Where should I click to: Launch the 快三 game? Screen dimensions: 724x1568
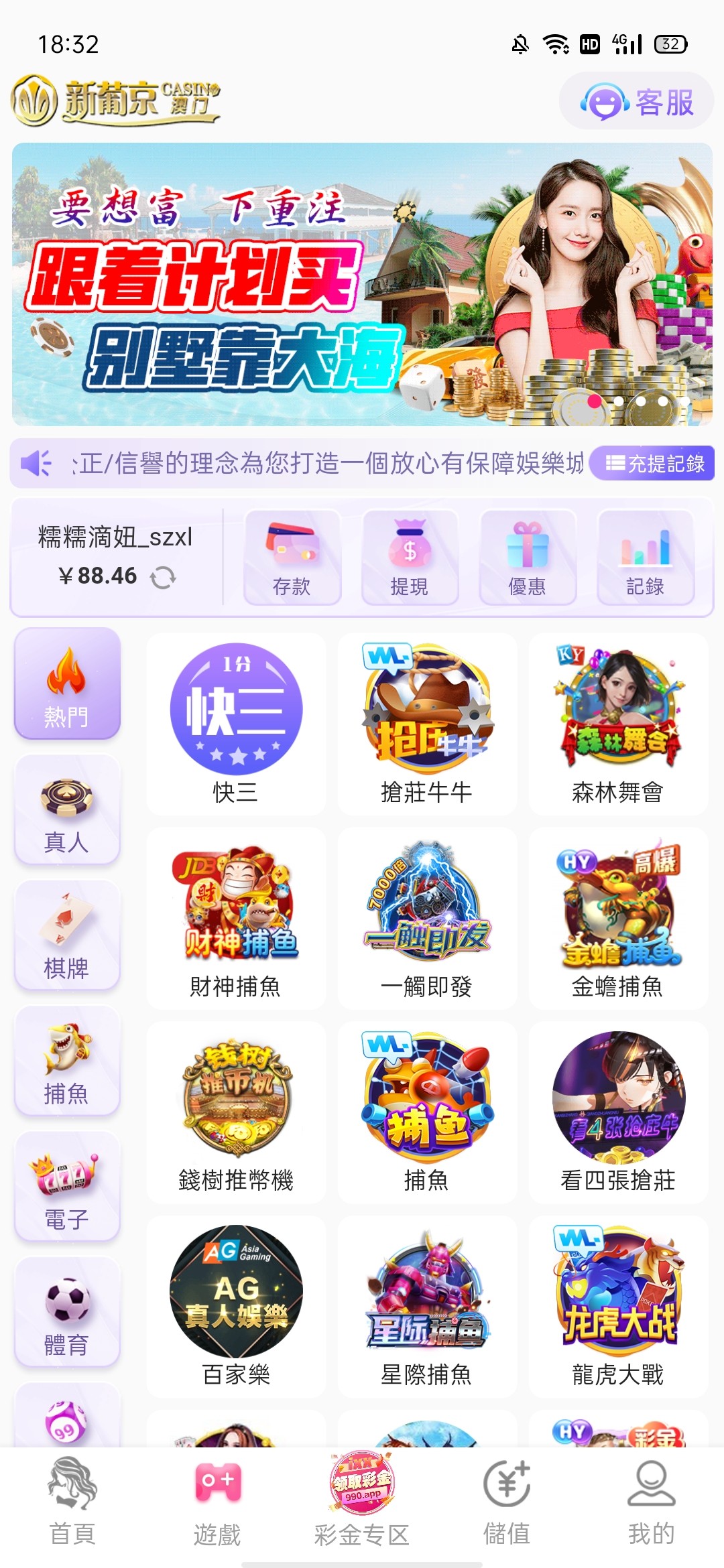click(236, 724)
